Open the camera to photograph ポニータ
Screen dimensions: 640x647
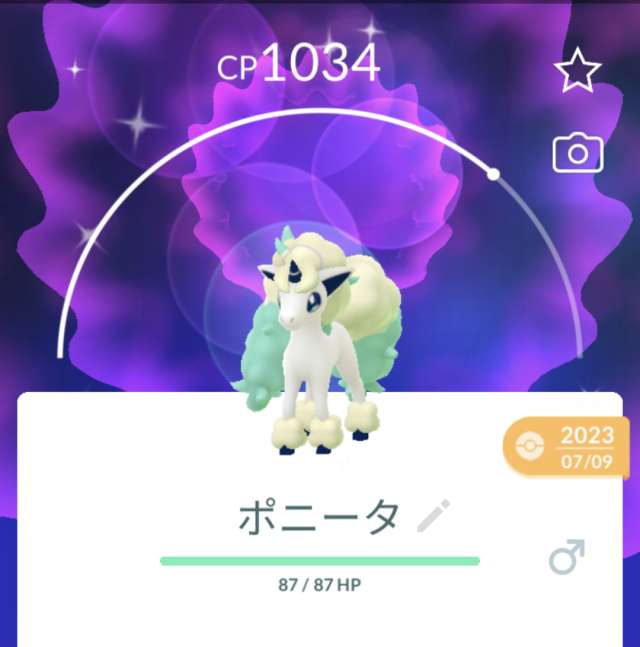coord(577,153)
